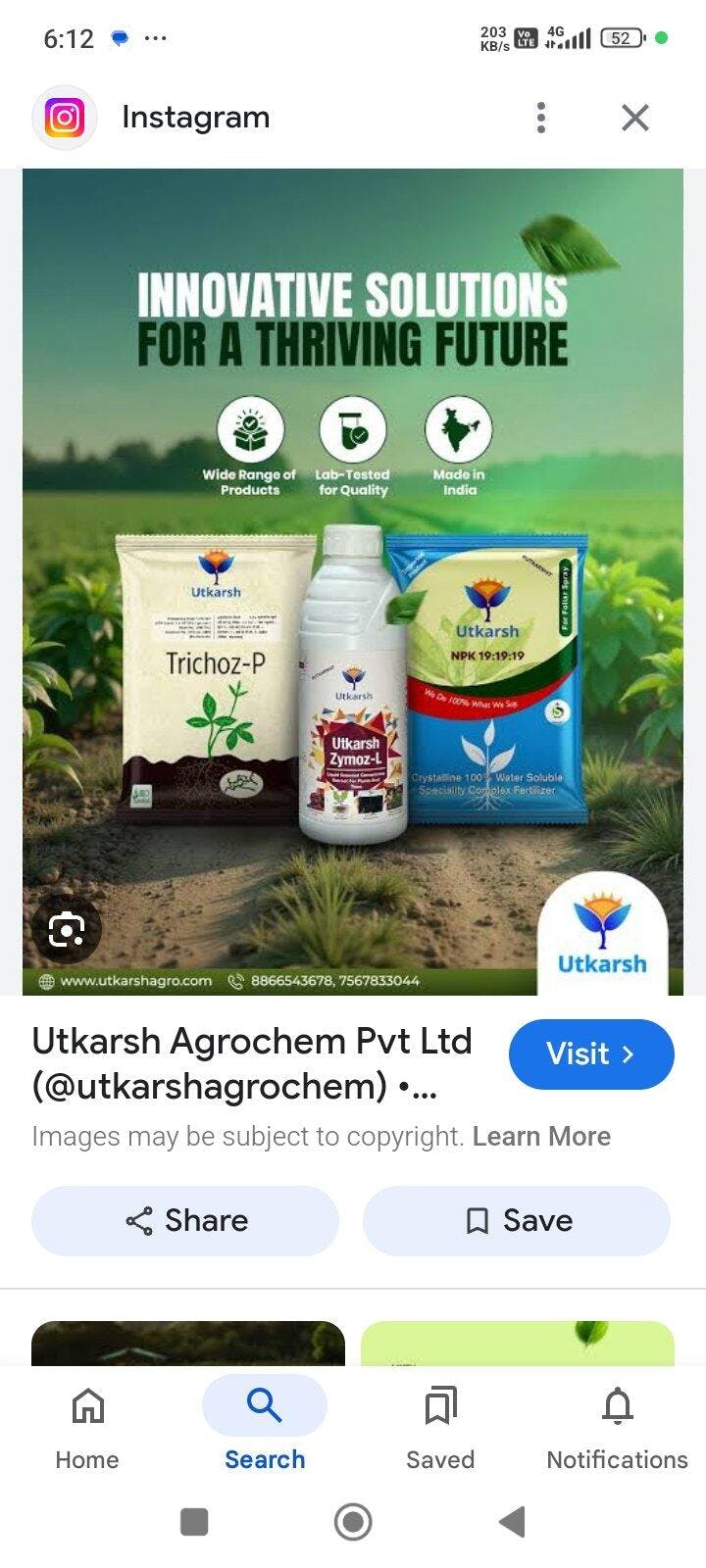Open the related image with dark thumbnail
706x1568 pixels.
(188, 1344)
